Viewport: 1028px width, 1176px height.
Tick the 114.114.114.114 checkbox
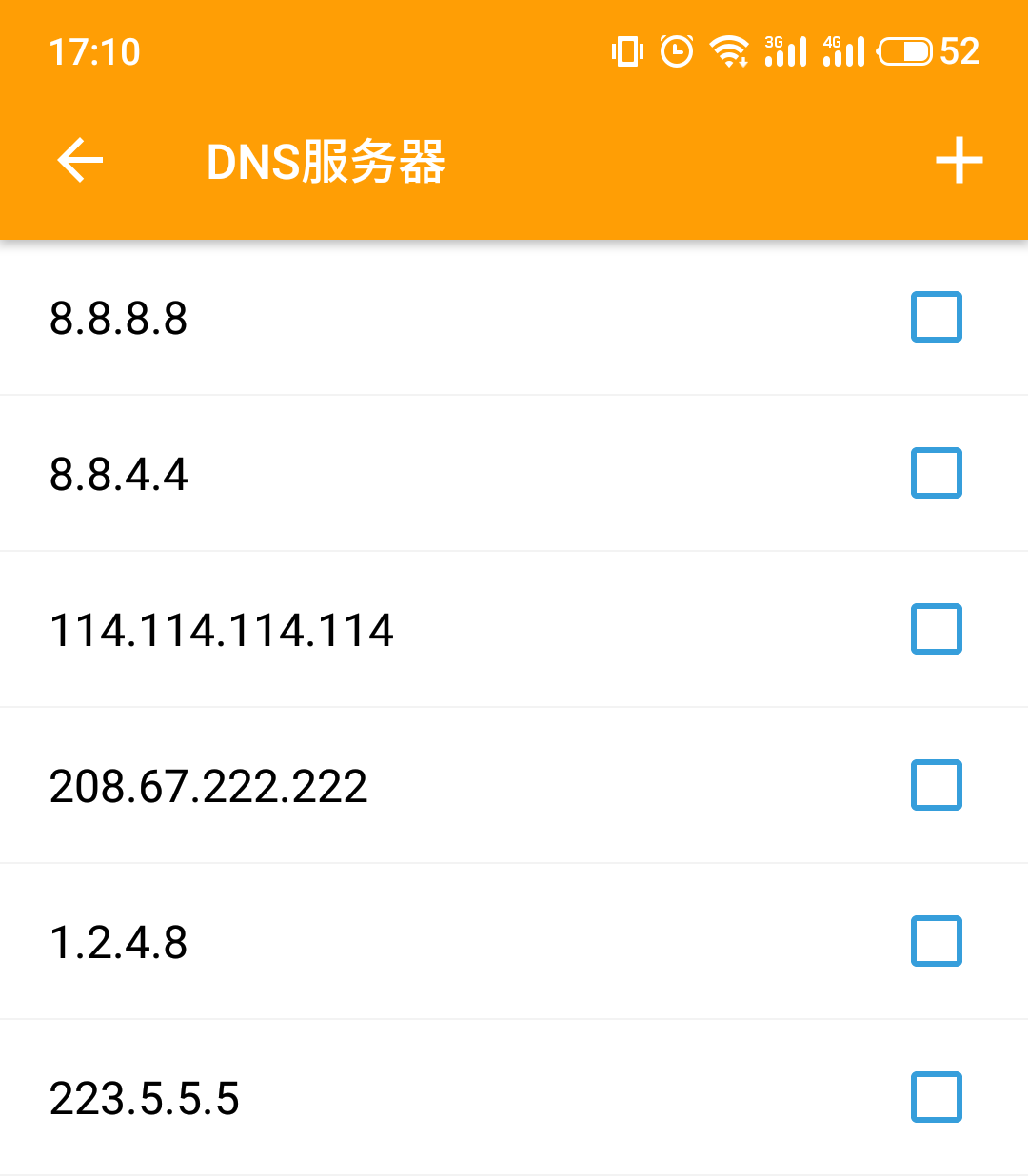937,629
